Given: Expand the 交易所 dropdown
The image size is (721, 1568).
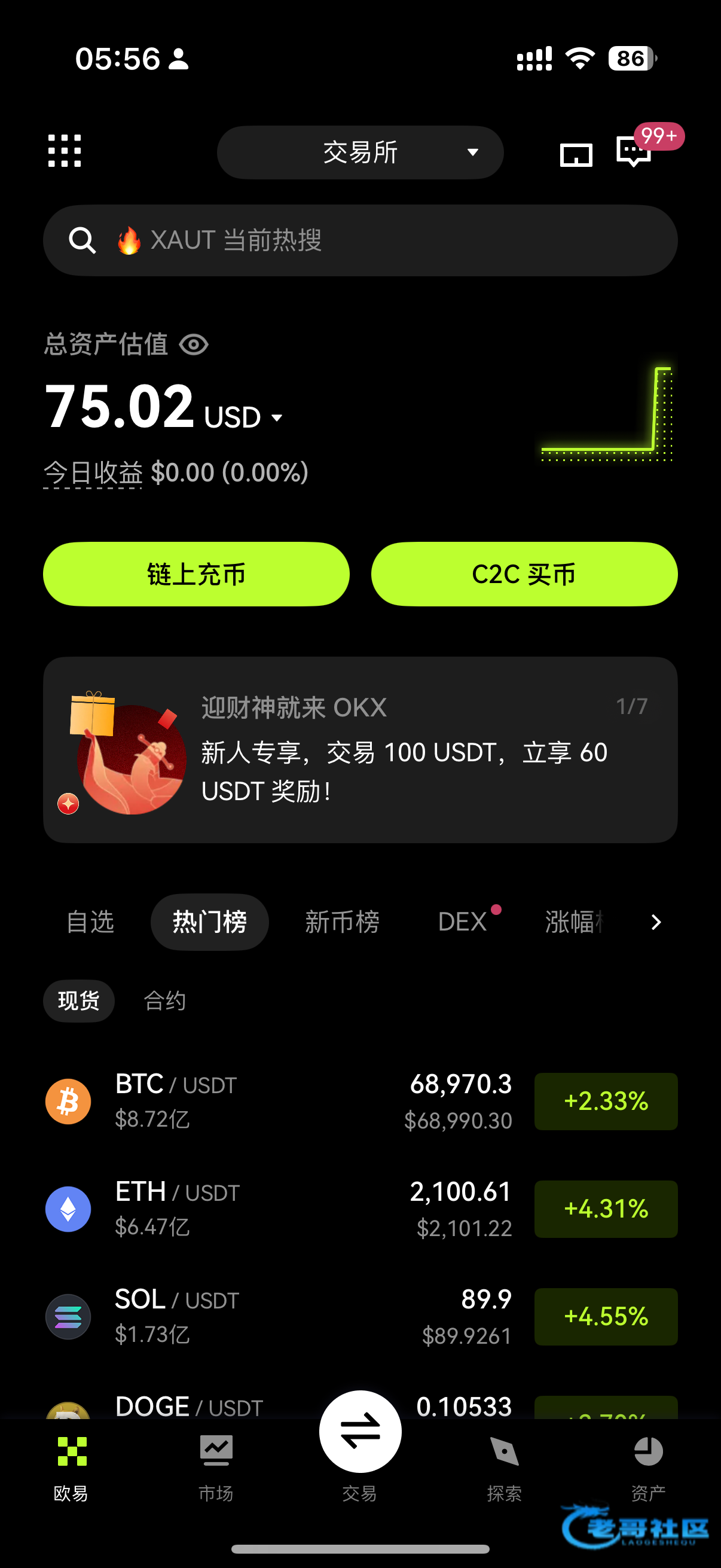Looking at the screenshot, I should pyautogui.click(x=360, y=152).
